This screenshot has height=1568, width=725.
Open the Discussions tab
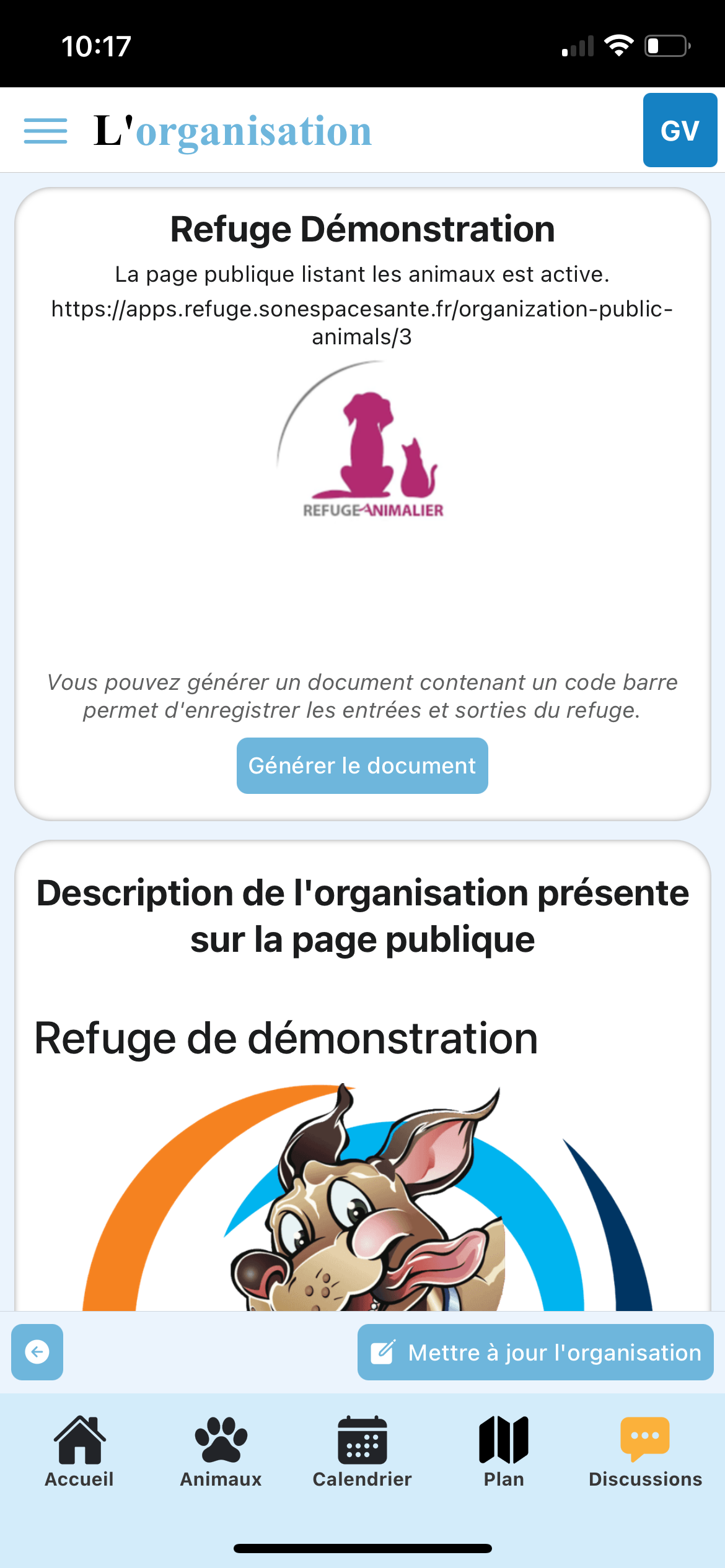645,1452
